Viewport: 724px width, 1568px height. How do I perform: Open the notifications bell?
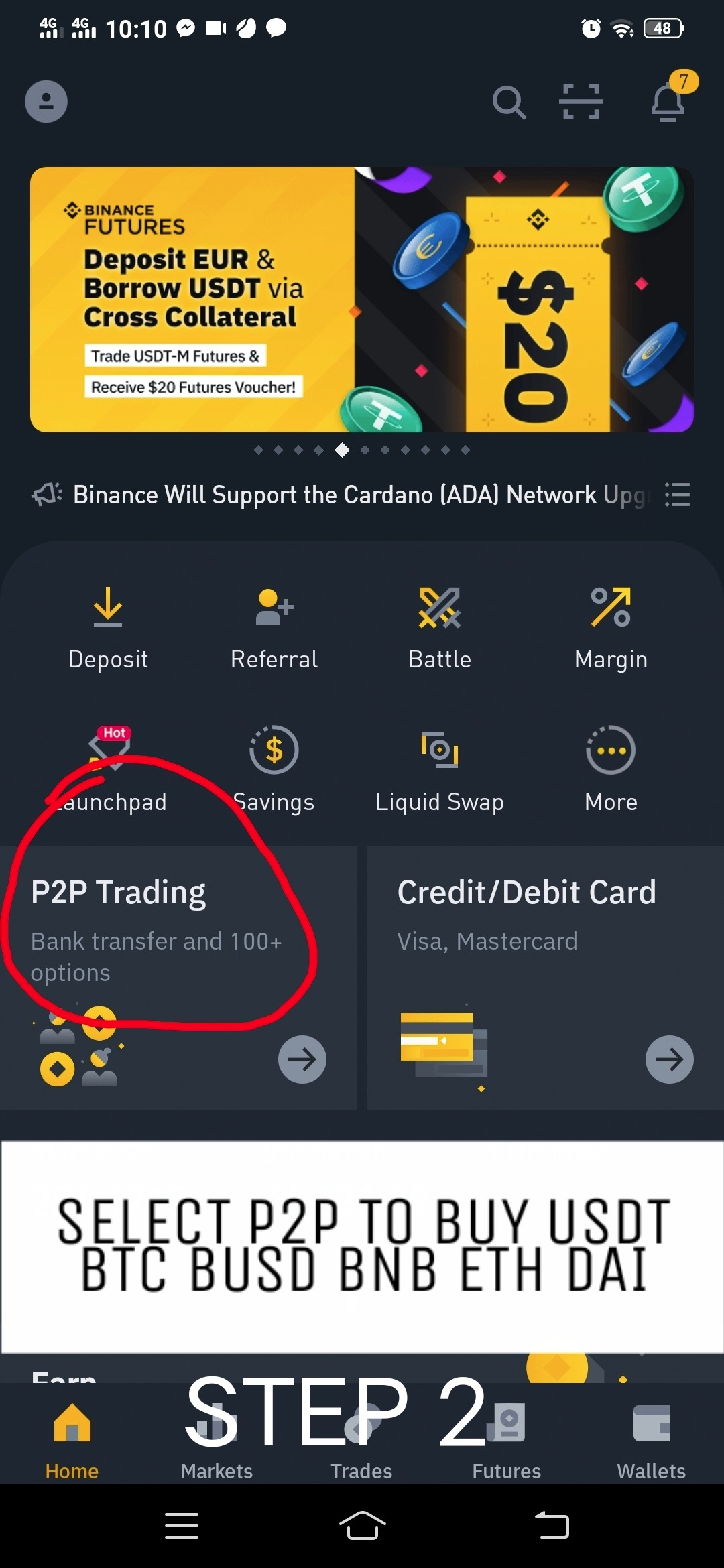point(668,103)
